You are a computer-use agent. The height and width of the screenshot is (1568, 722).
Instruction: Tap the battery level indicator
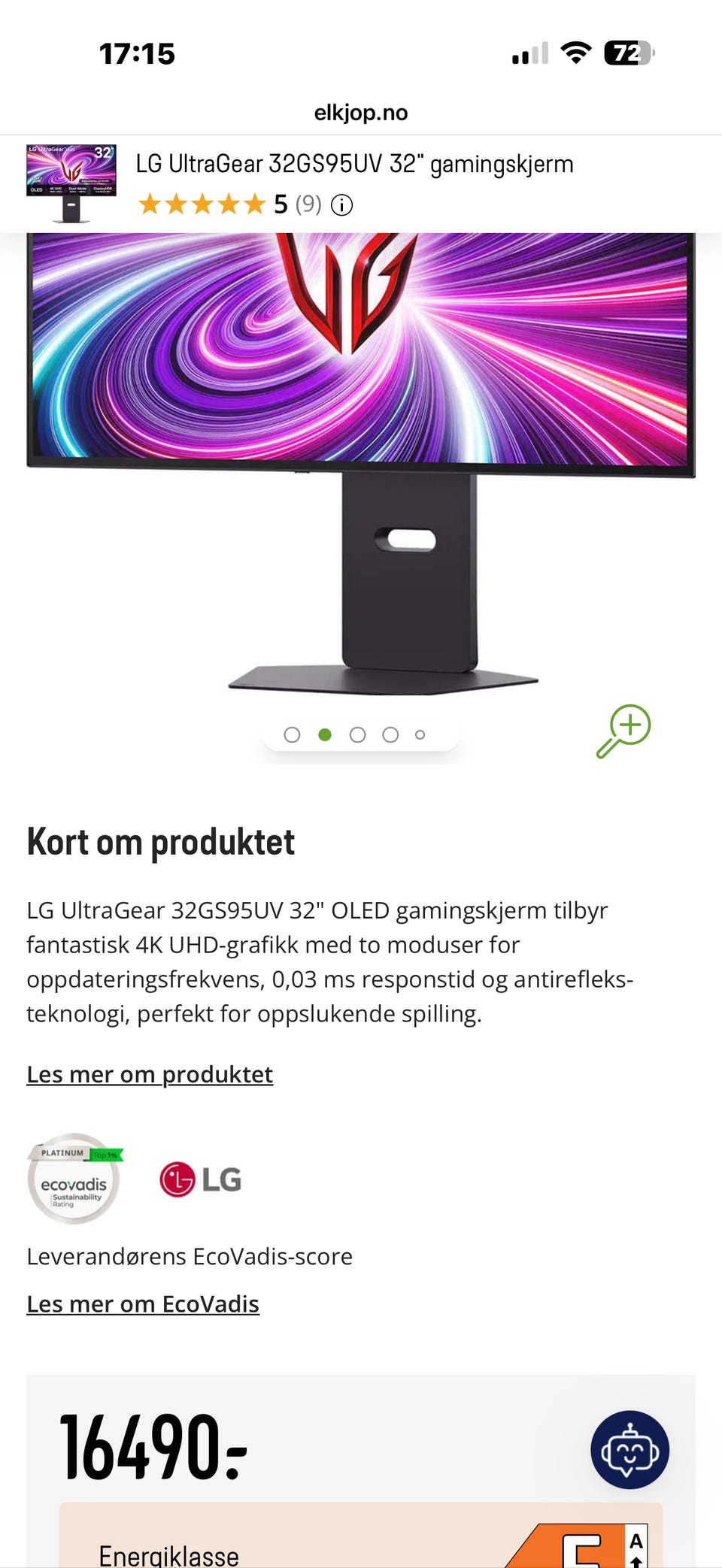click(629, 53)
